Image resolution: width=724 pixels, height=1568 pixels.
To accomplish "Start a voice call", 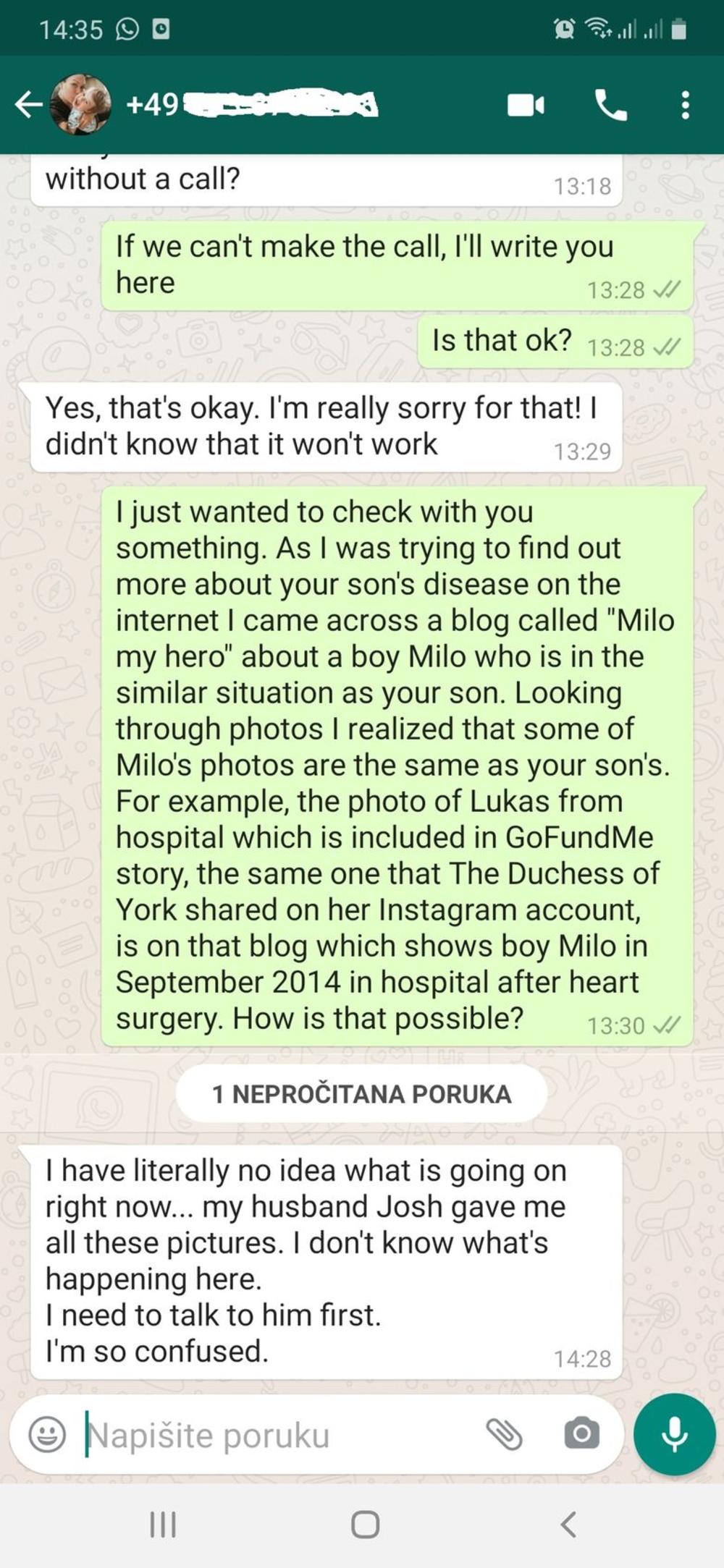I will pos(611,106).
